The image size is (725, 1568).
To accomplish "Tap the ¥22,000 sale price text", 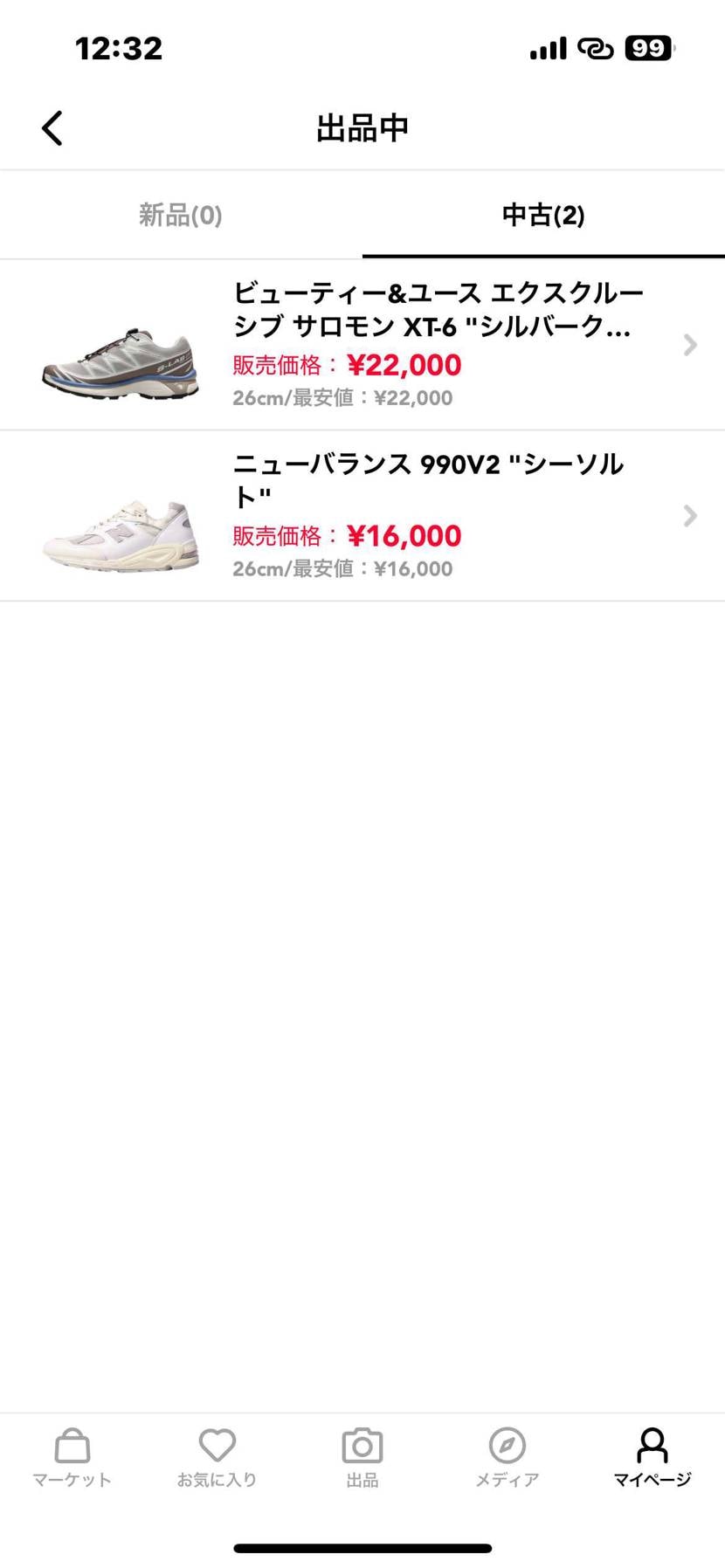I will tap(404, 364).
